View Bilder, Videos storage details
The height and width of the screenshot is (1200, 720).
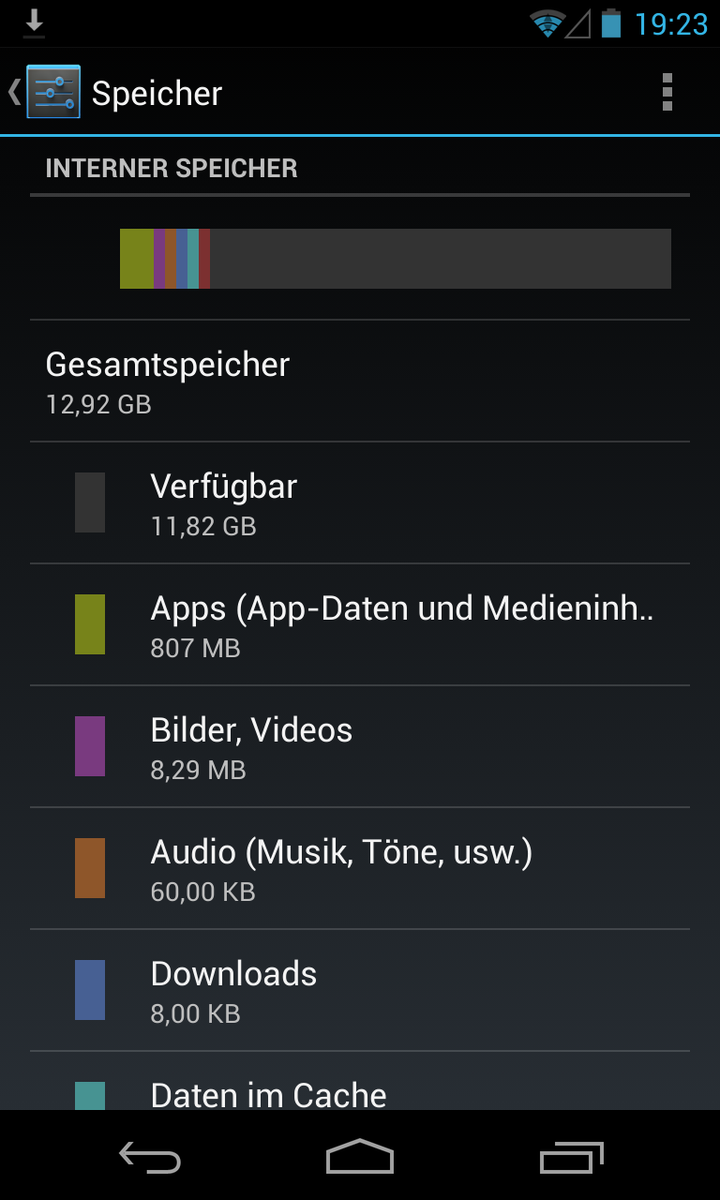point(360,747)
